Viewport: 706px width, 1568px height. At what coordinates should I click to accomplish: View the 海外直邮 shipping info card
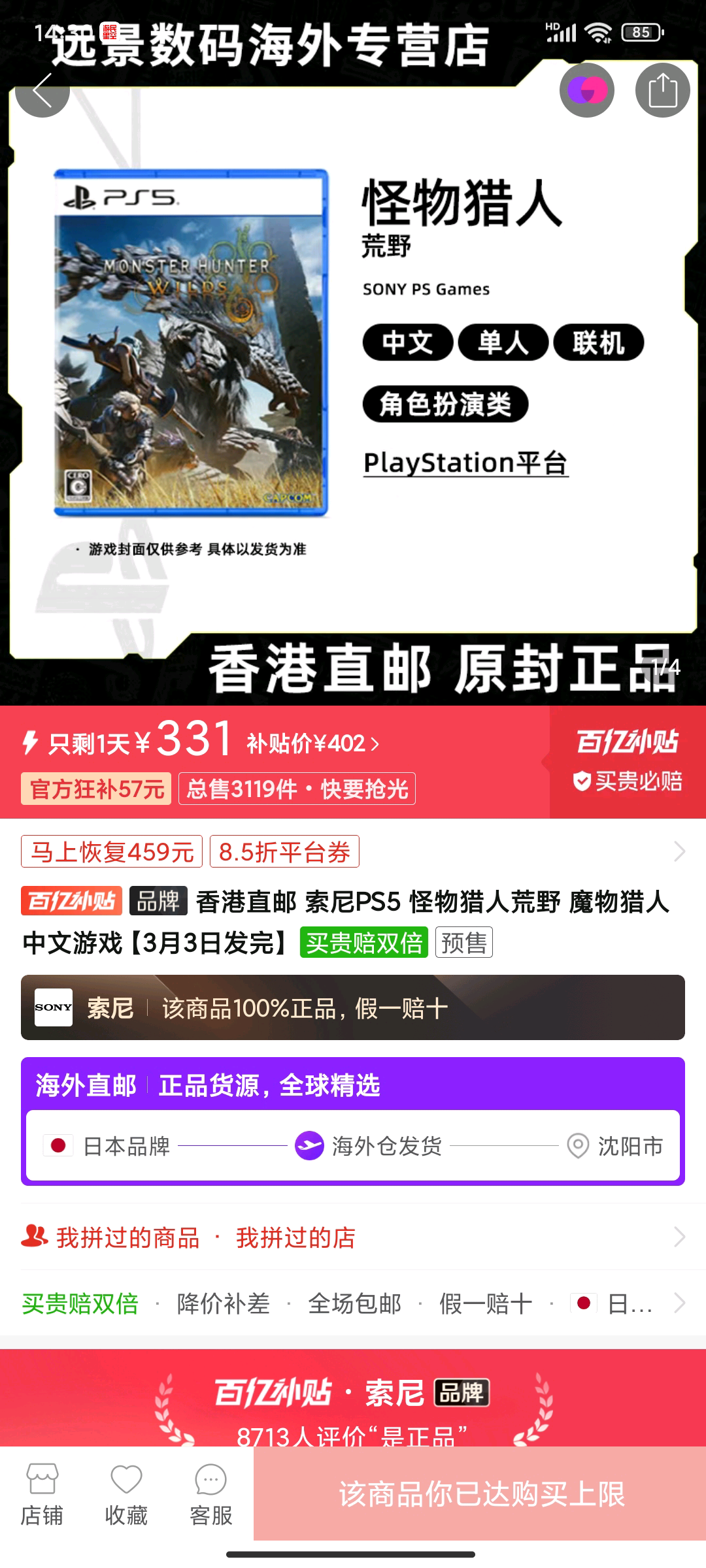pyautogui.click(x=353, y=1120)
